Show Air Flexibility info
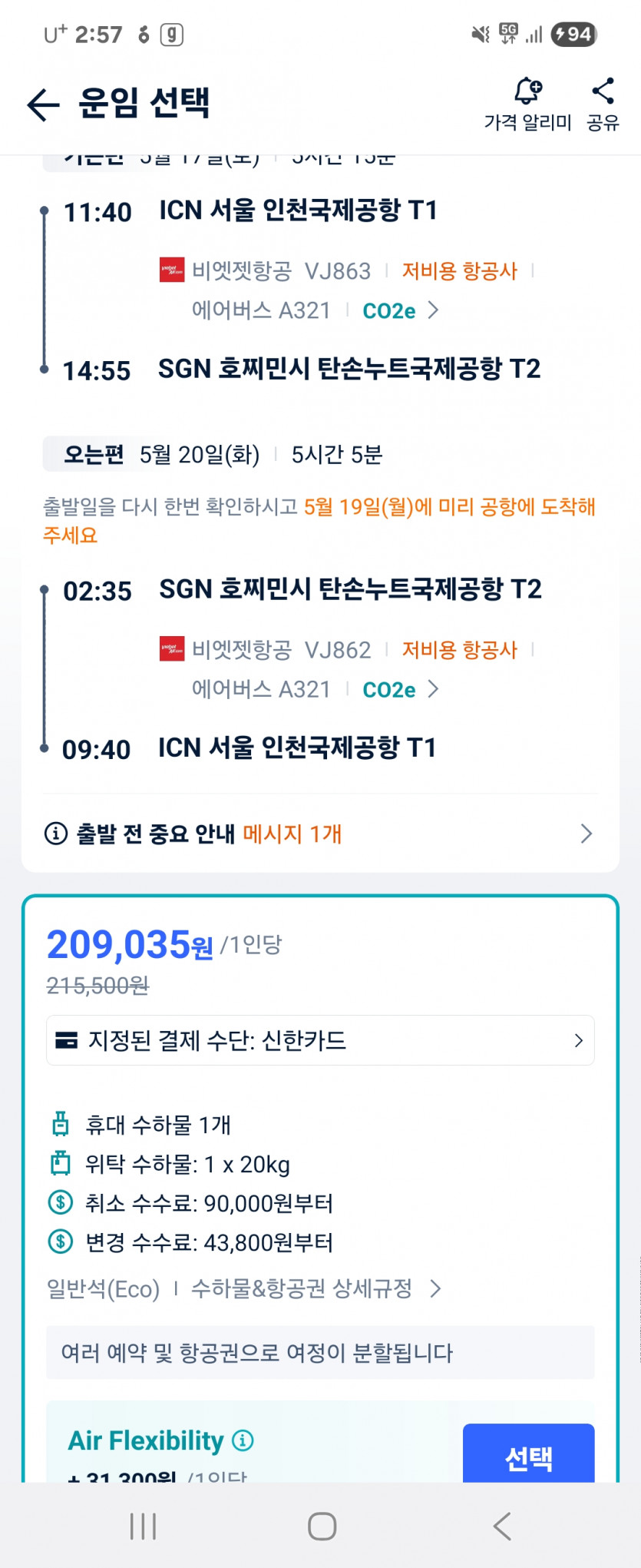 (x=243, y=1440)
